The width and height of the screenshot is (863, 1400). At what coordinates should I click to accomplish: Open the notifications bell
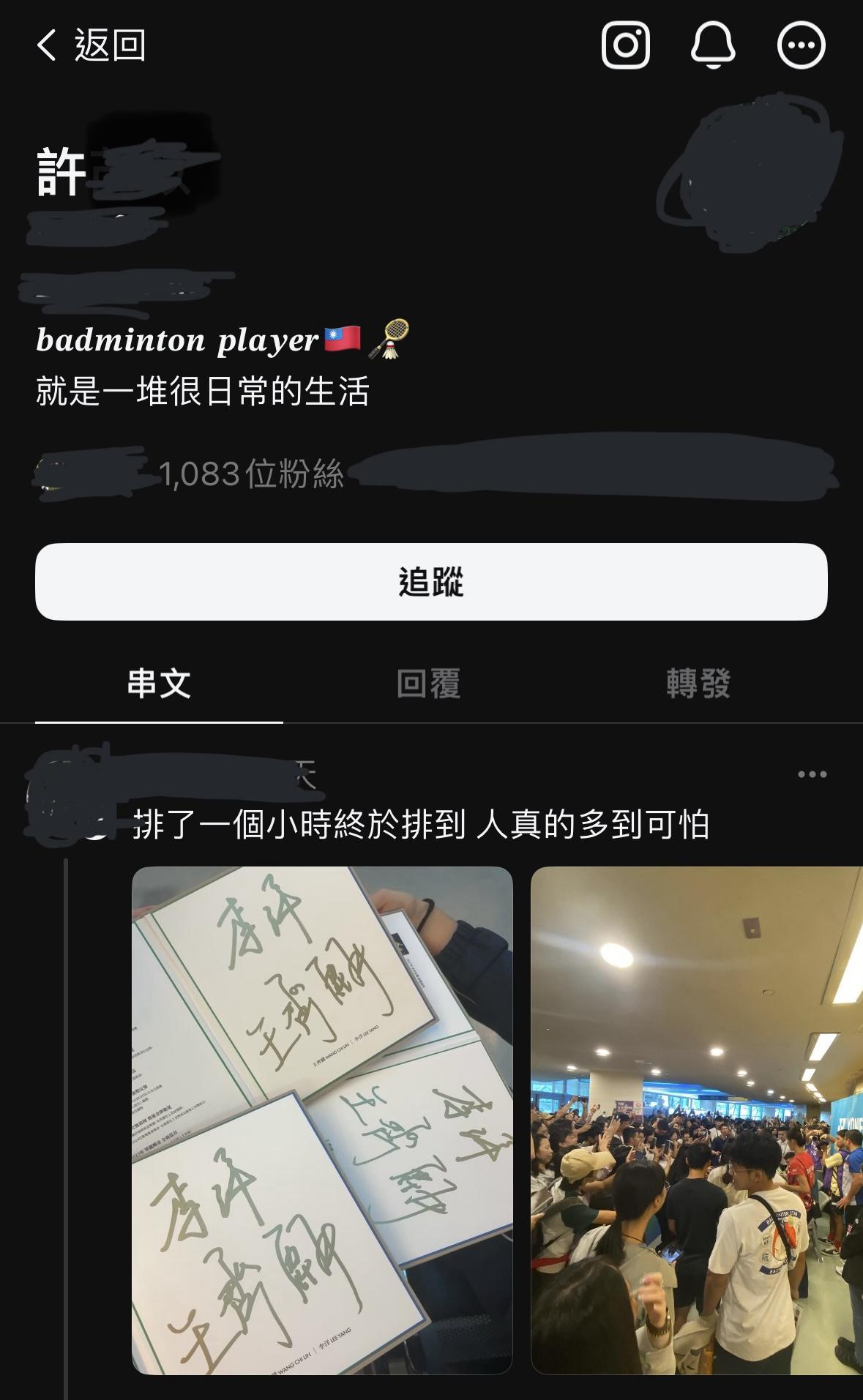[713, 45]
